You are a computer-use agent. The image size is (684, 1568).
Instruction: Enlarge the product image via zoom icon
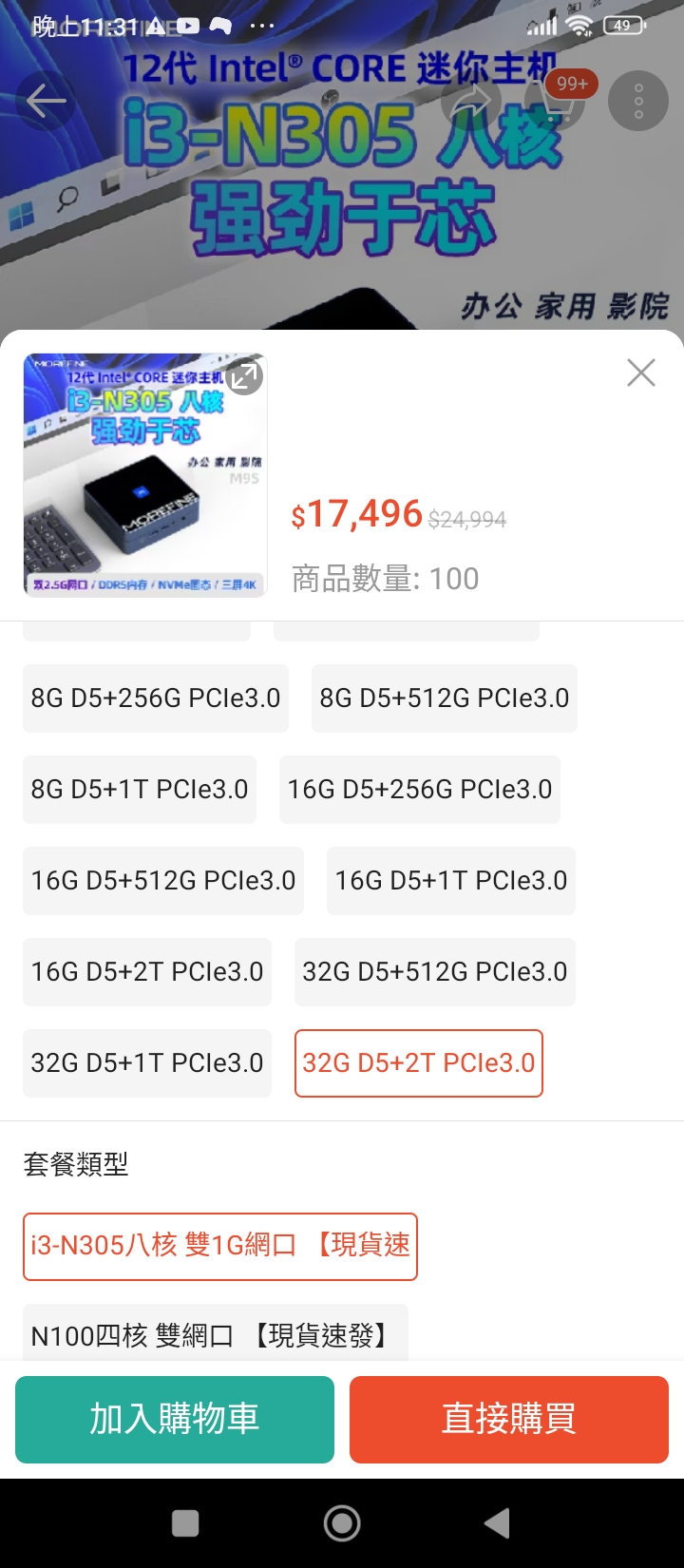(245, 376)
